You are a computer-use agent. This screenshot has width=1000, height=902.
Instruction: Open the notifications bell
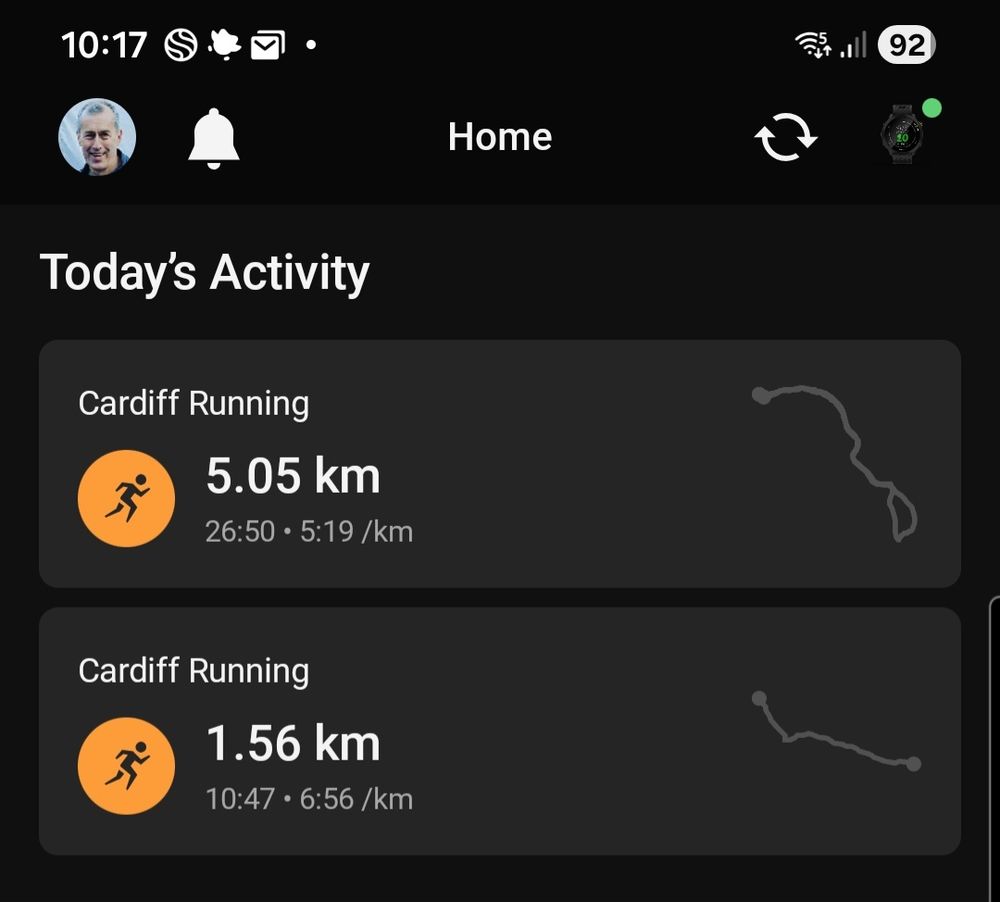pos(213,138)
